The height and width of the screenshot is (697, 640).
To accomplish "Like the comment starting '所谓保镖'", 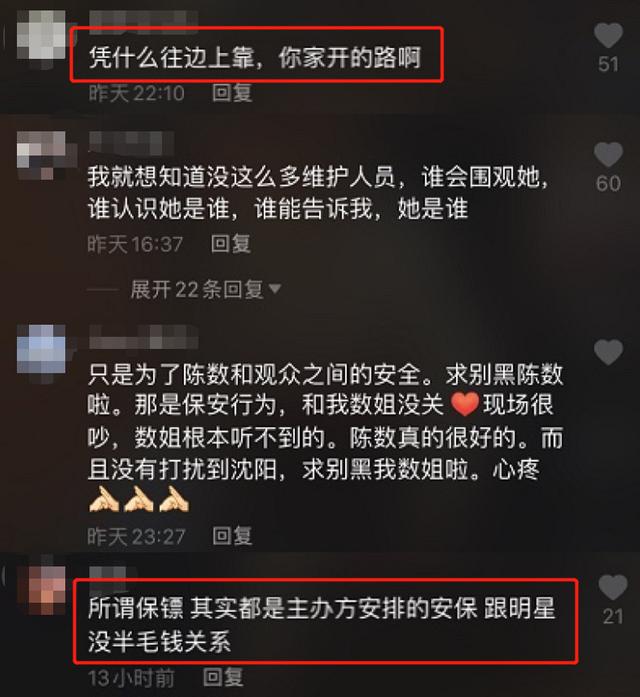I will click(x=612, y=587).
